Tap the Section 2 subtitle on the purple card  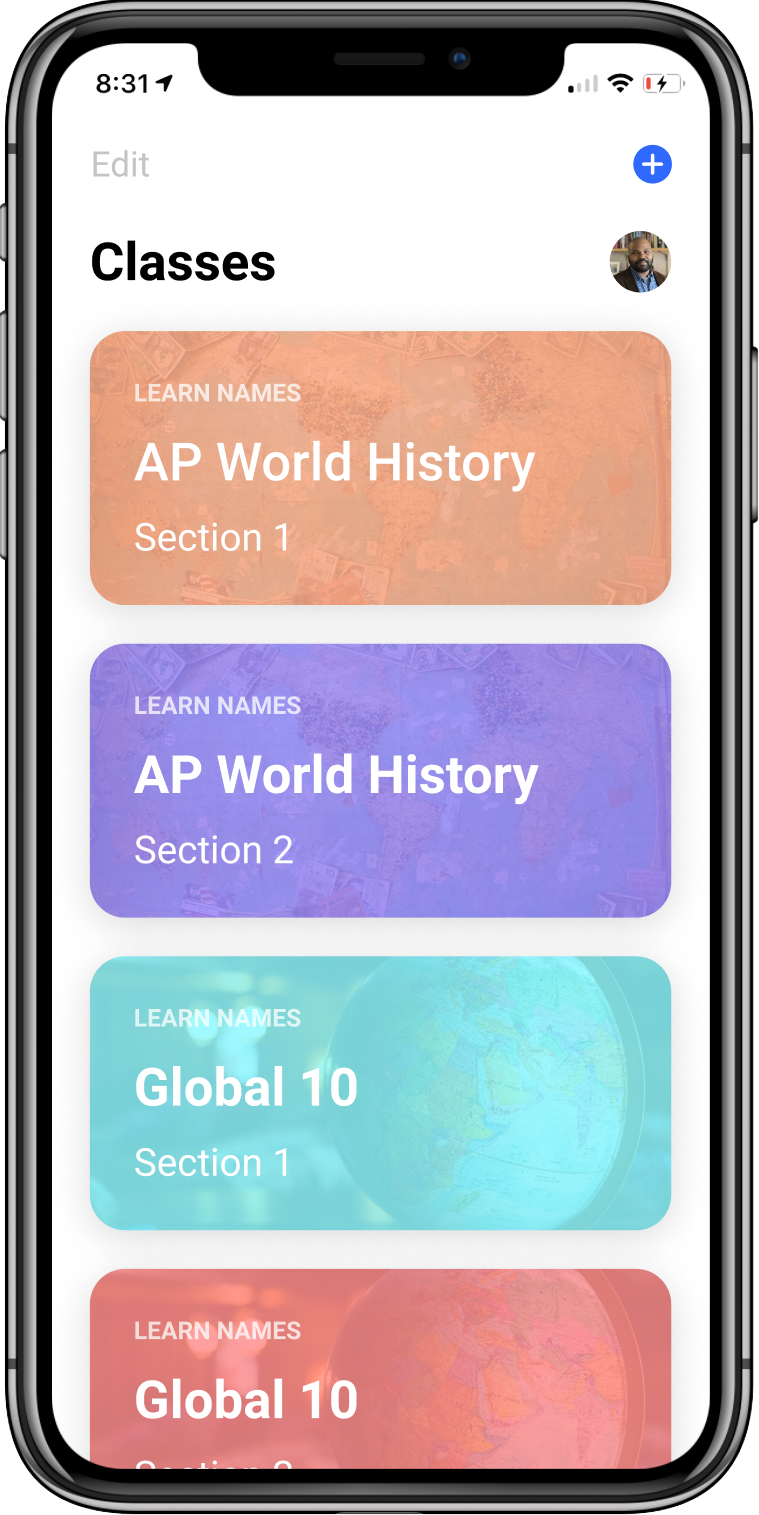pos(213,849)
